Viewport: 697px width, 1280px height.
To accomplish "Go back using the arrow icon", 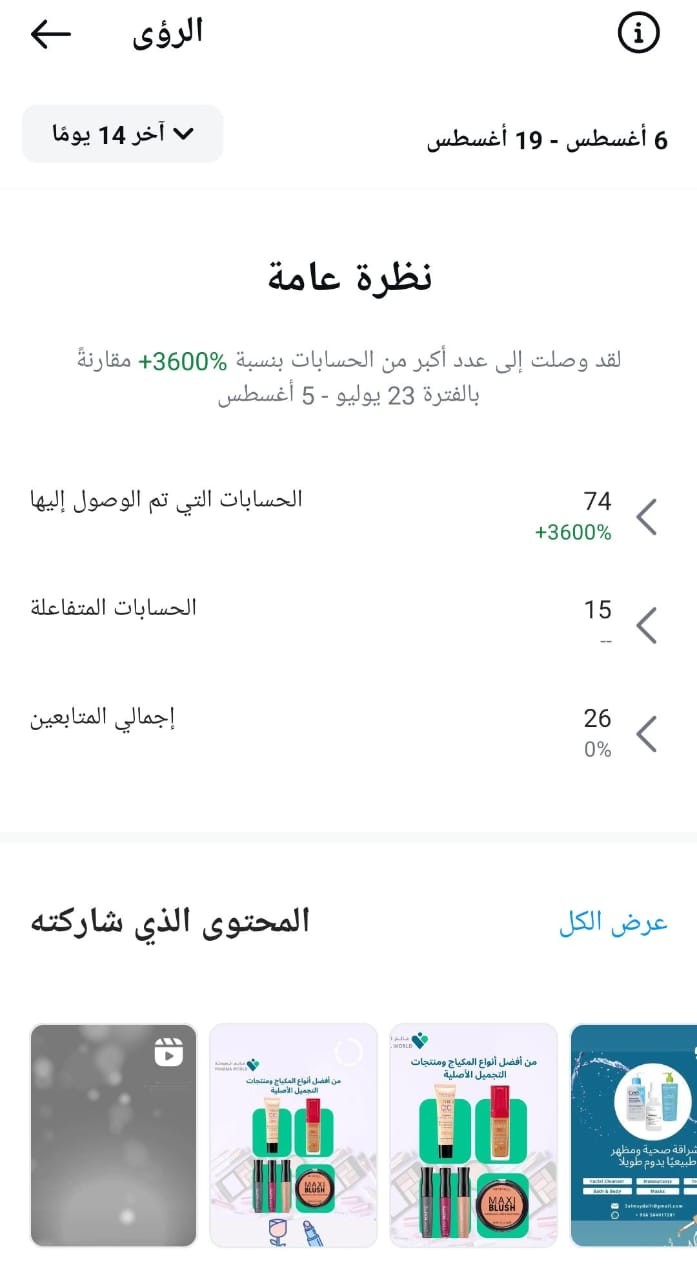I will tap(51, 34).
